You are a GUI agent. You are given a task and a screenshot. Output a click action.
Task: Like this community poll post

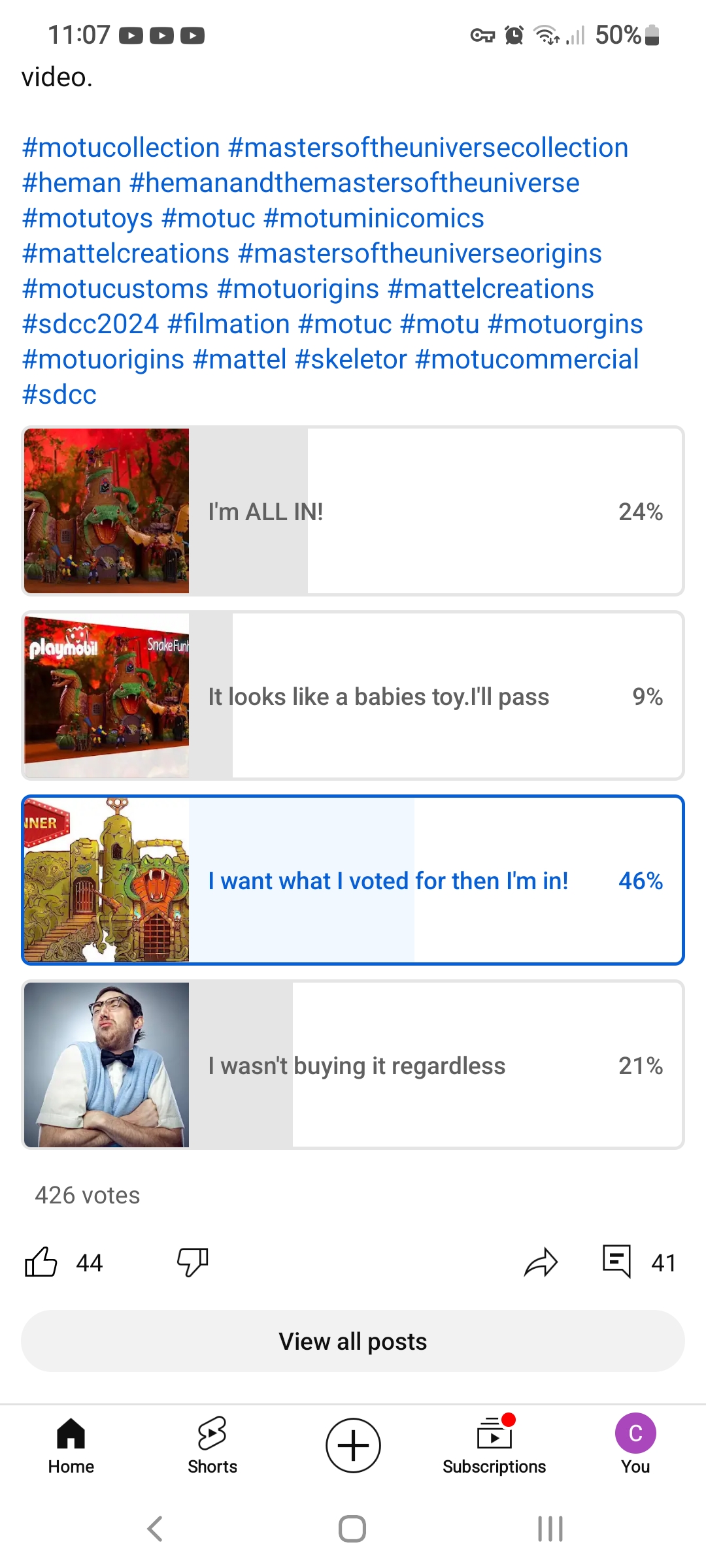(41, 1262)
